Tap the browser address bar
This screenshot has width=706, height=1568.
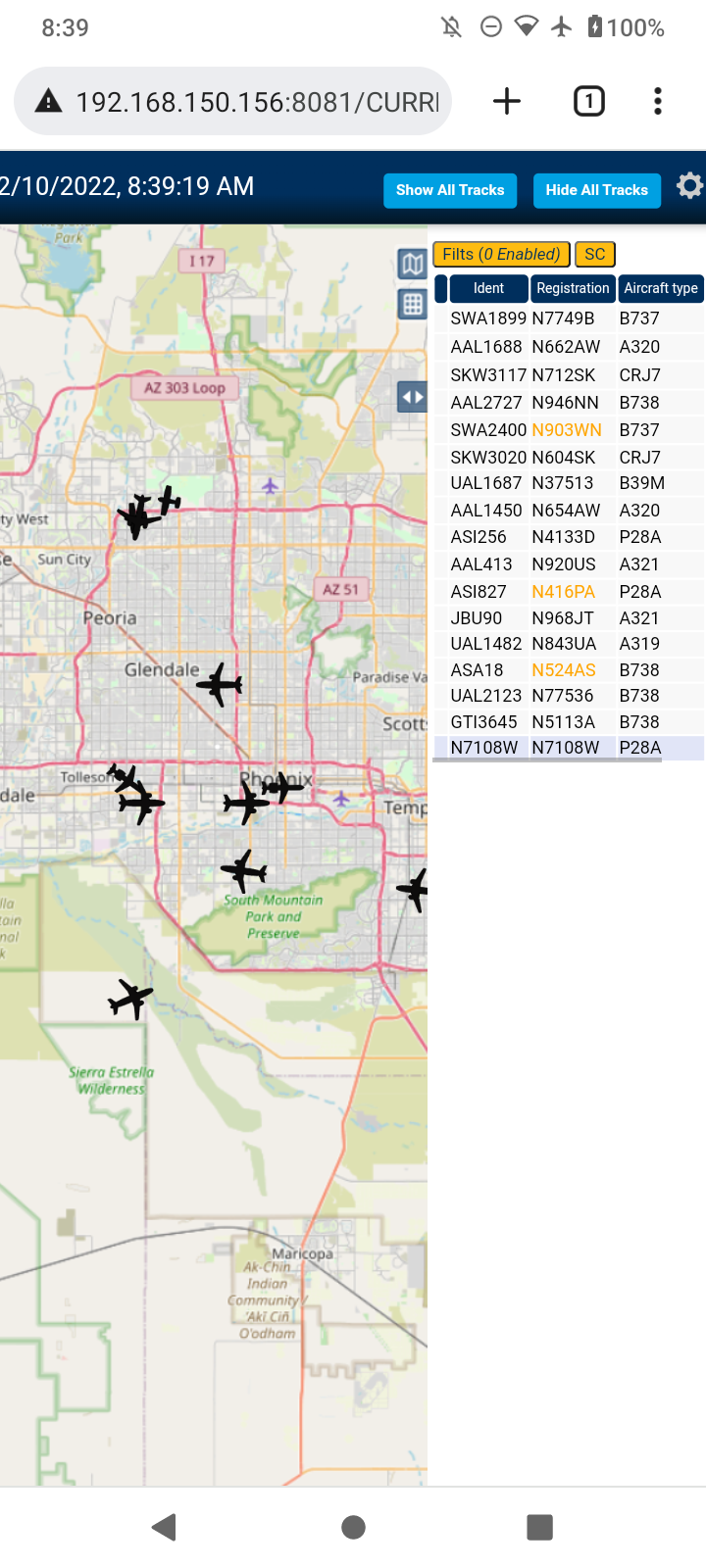[x=232, y=101]
